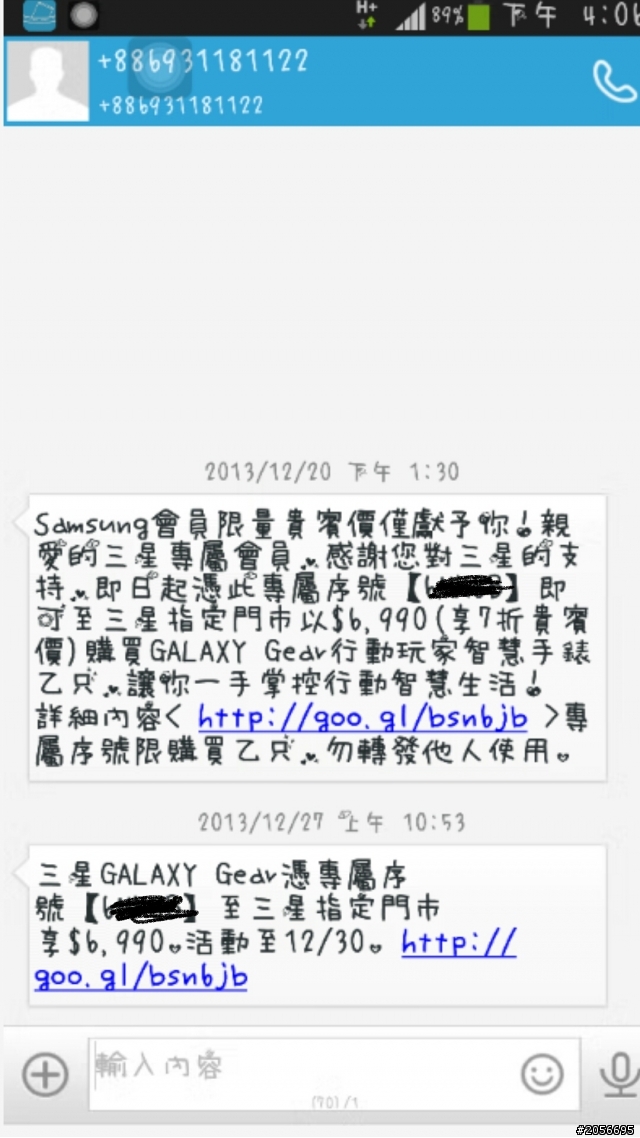The width and height of the screenshot is (640, 1138).
Task: Call the number +886931181122
Action: point(613,82)
